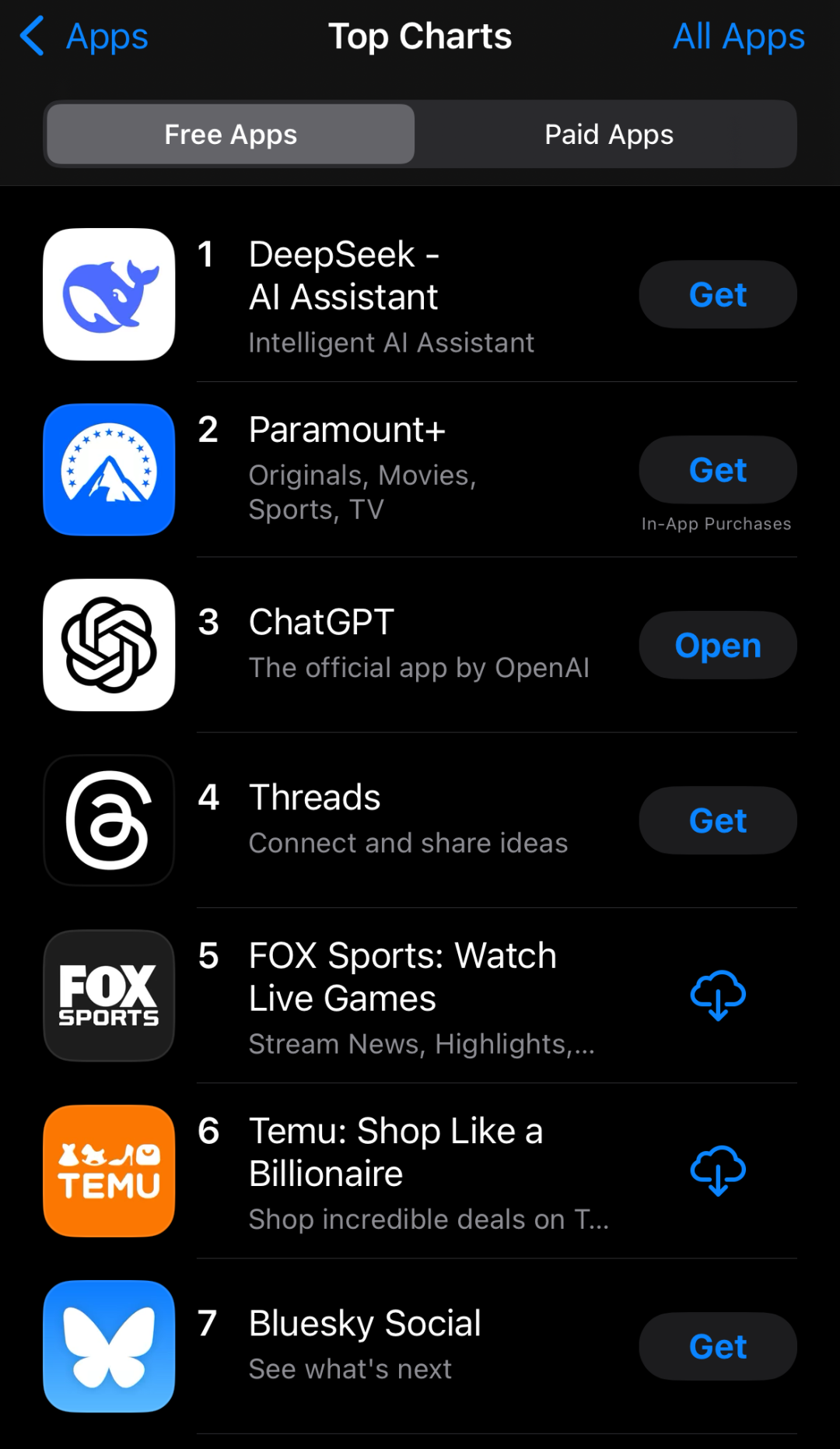Image resolution: width=840 pixels, height=1449 pixels.
Task: Go back to Apps
Action: click(x=84, y=37)
